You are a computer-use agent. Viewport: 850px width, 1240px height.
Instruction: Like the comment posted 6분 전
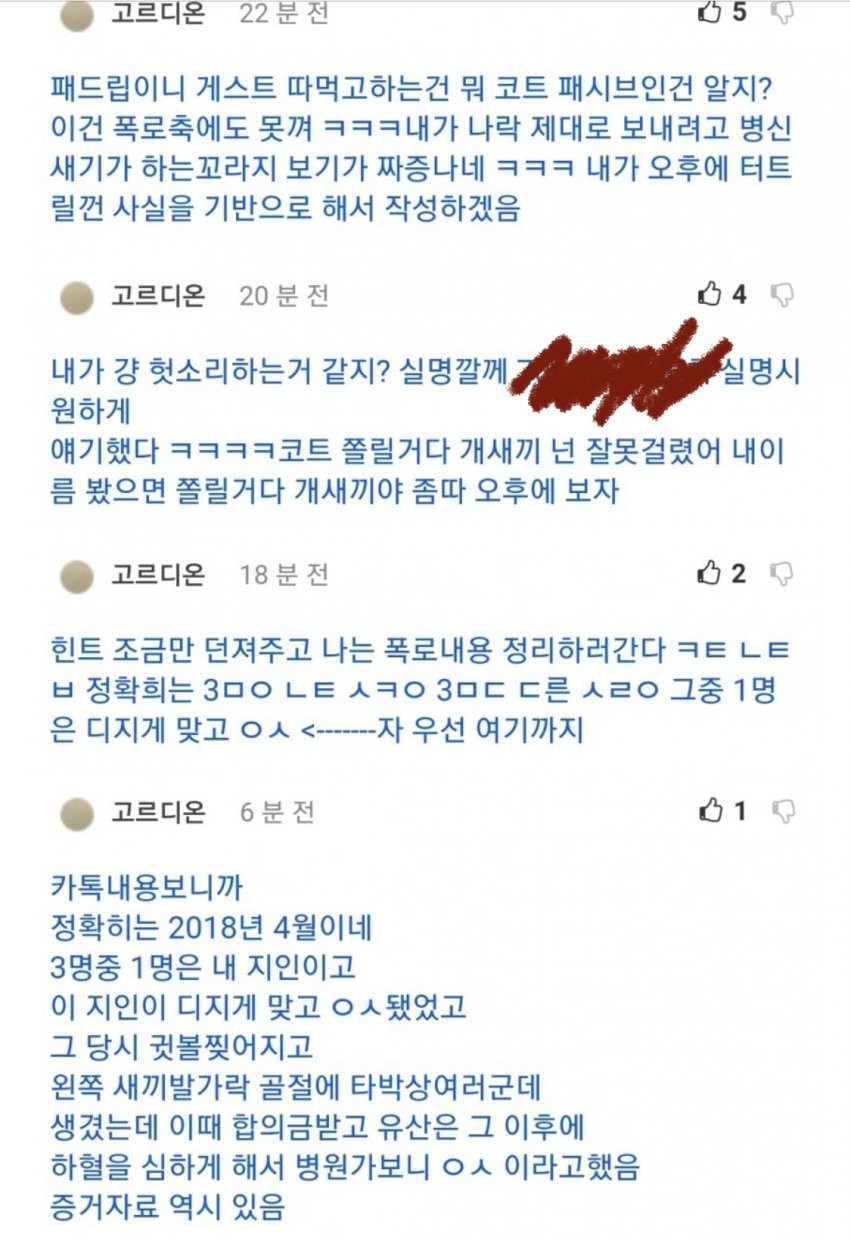pos(710,810)
